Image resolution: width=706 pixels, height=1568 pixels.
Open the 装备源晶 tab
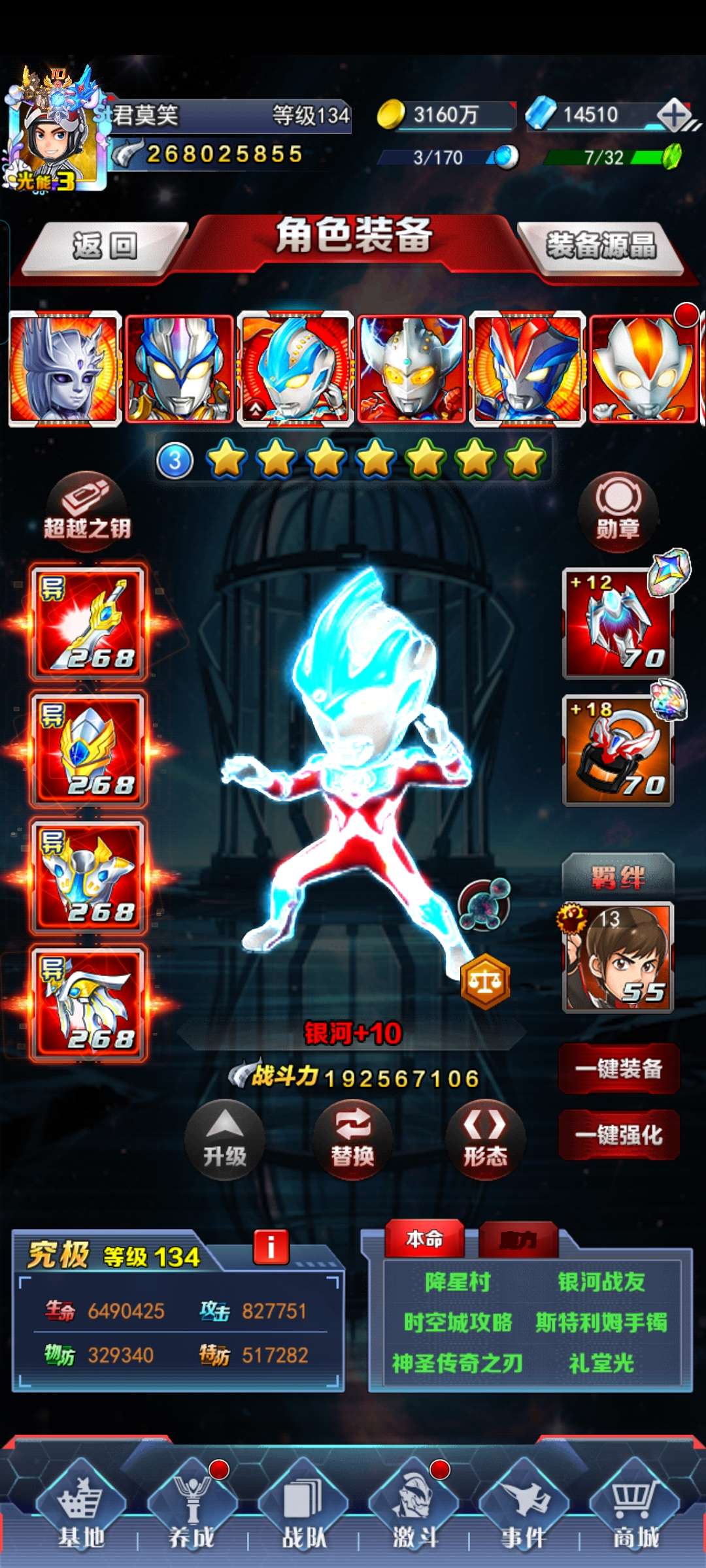pyautogui.click(x=600, y=247)
